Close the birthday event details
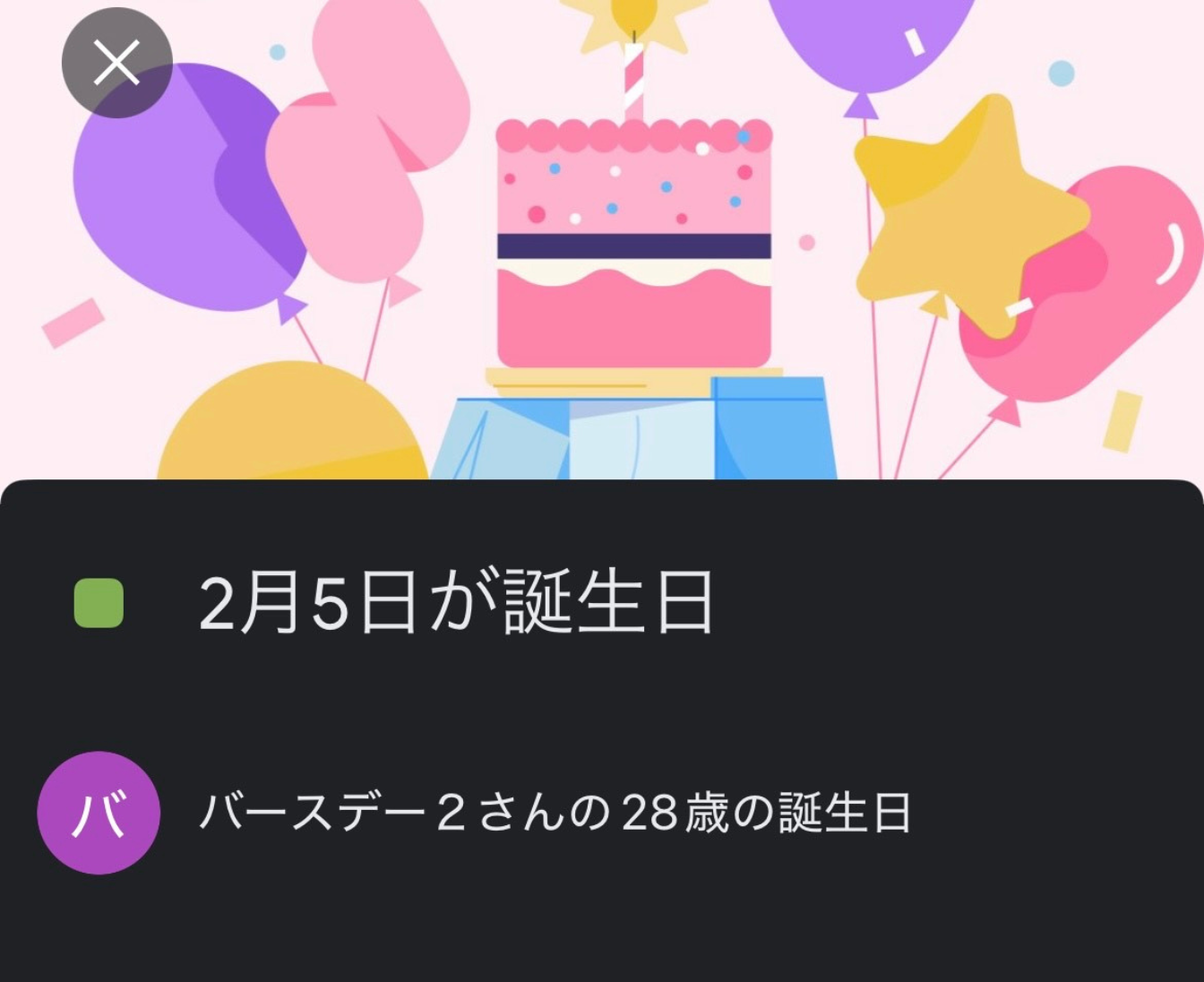 (x=116, y=63)
